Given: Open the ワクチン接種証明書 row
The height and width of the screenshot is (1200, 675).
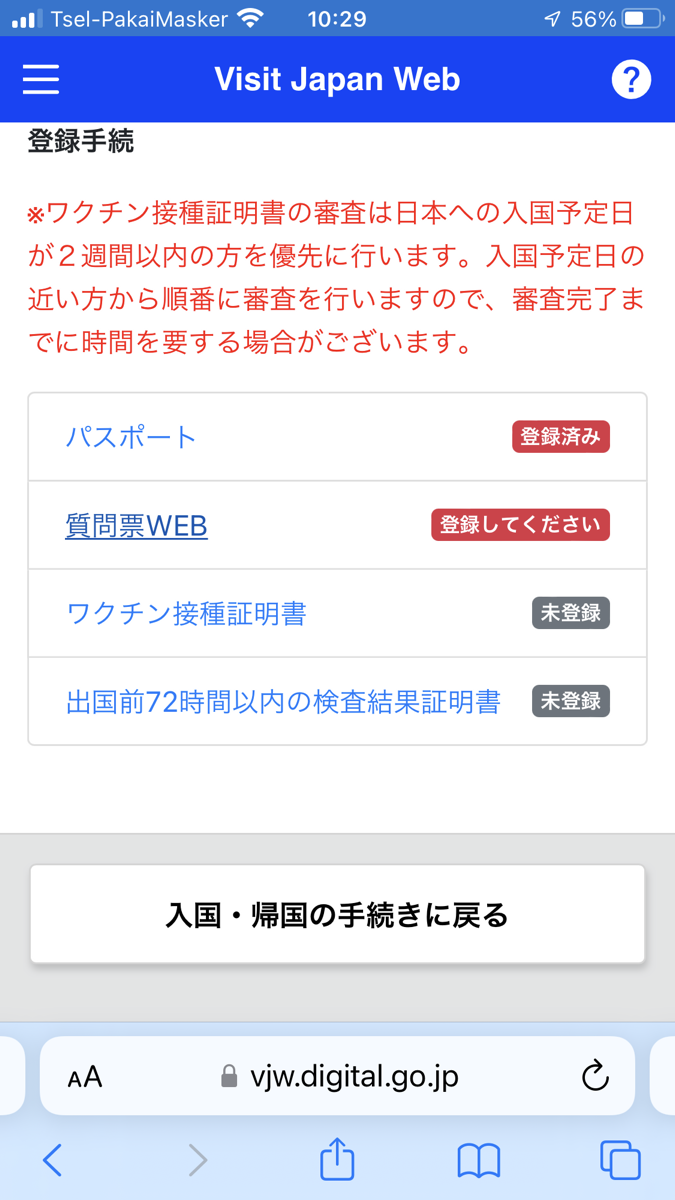Looking at the screenshot, I should [x=338, y=613].
